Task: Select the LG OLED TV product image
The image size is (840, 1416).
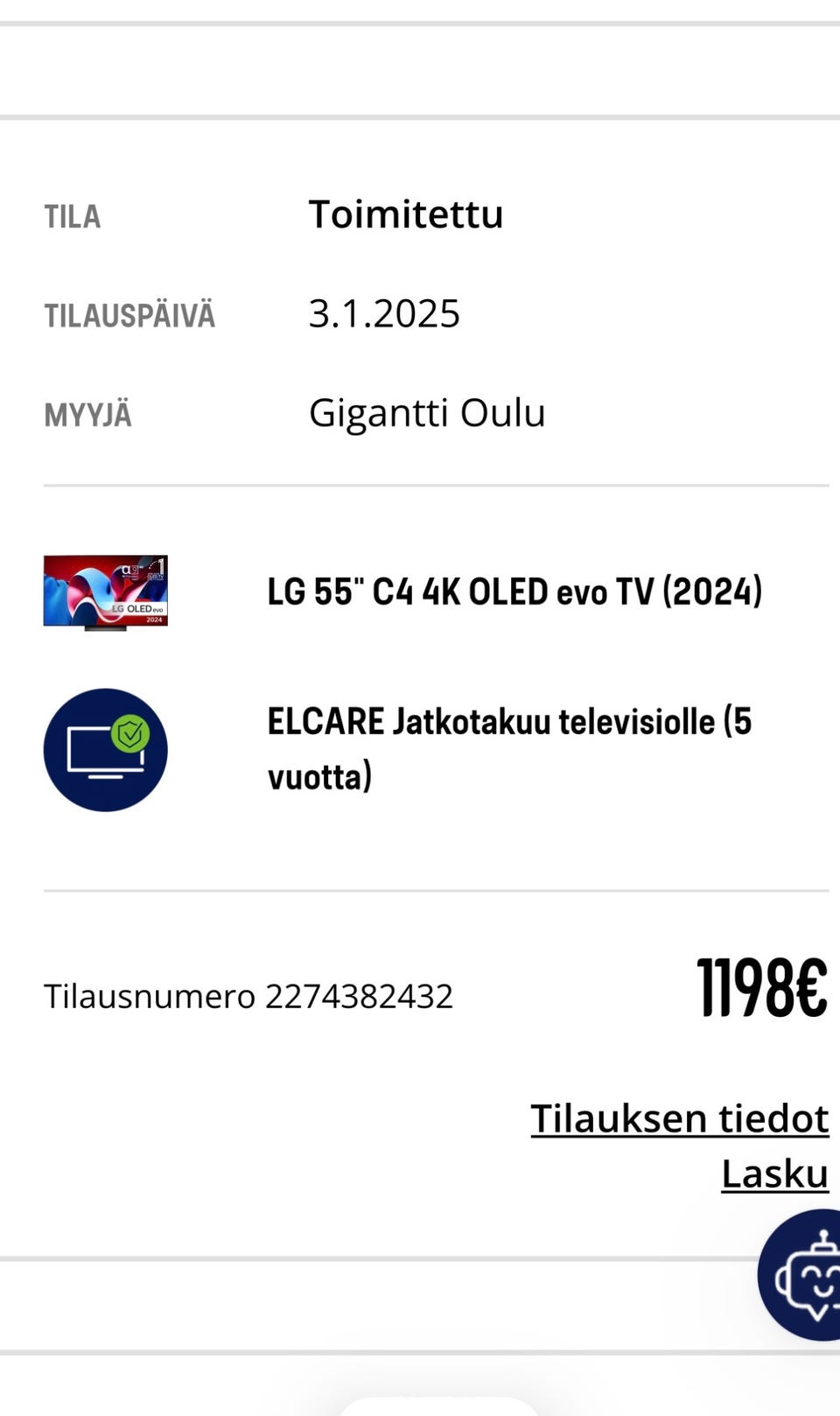Action: [105, 591]
